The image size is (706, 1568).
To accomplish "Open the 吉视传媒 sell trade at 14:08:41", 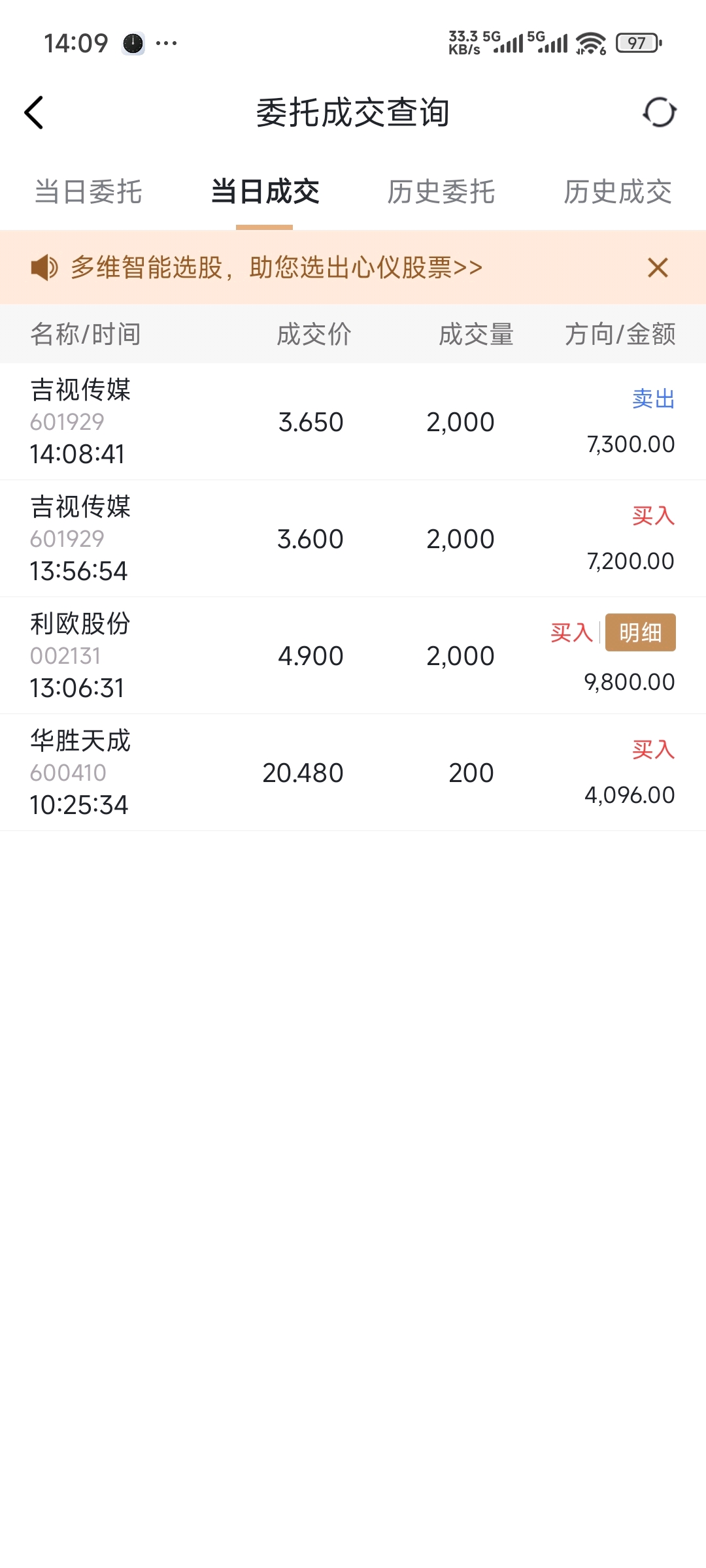I will pyautogui.click(x=353, y=422).
